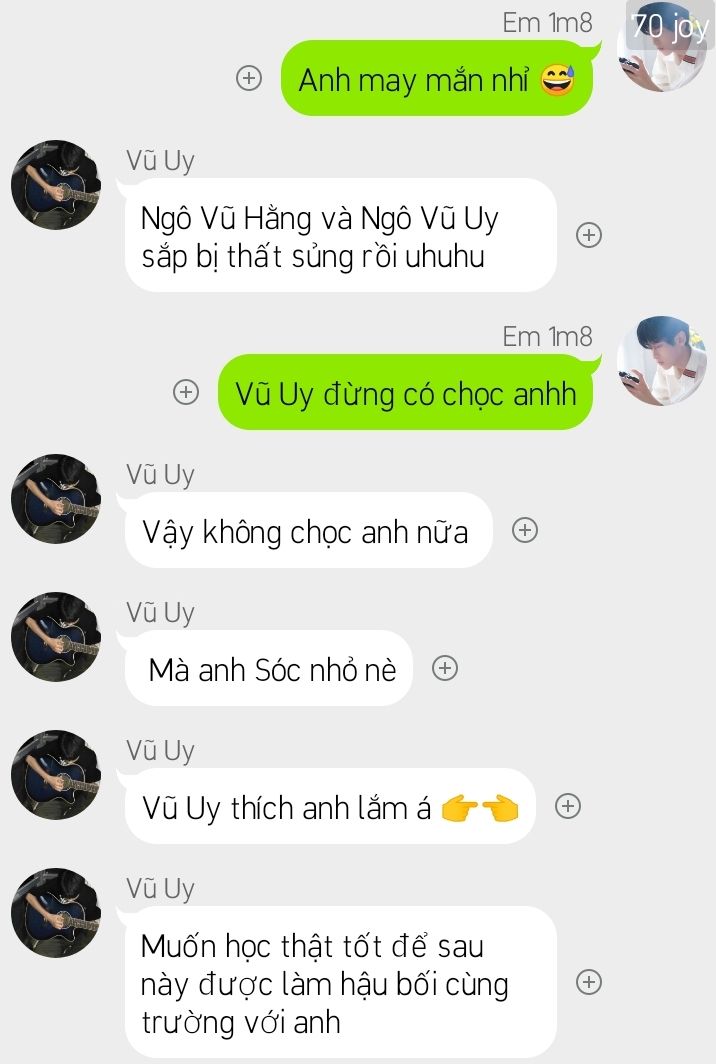The height and width of the screenshot is (1064, 716).
Task: Tap plus icon beside "Vậy không chọc anh nữa"
Action: (525, 530)
